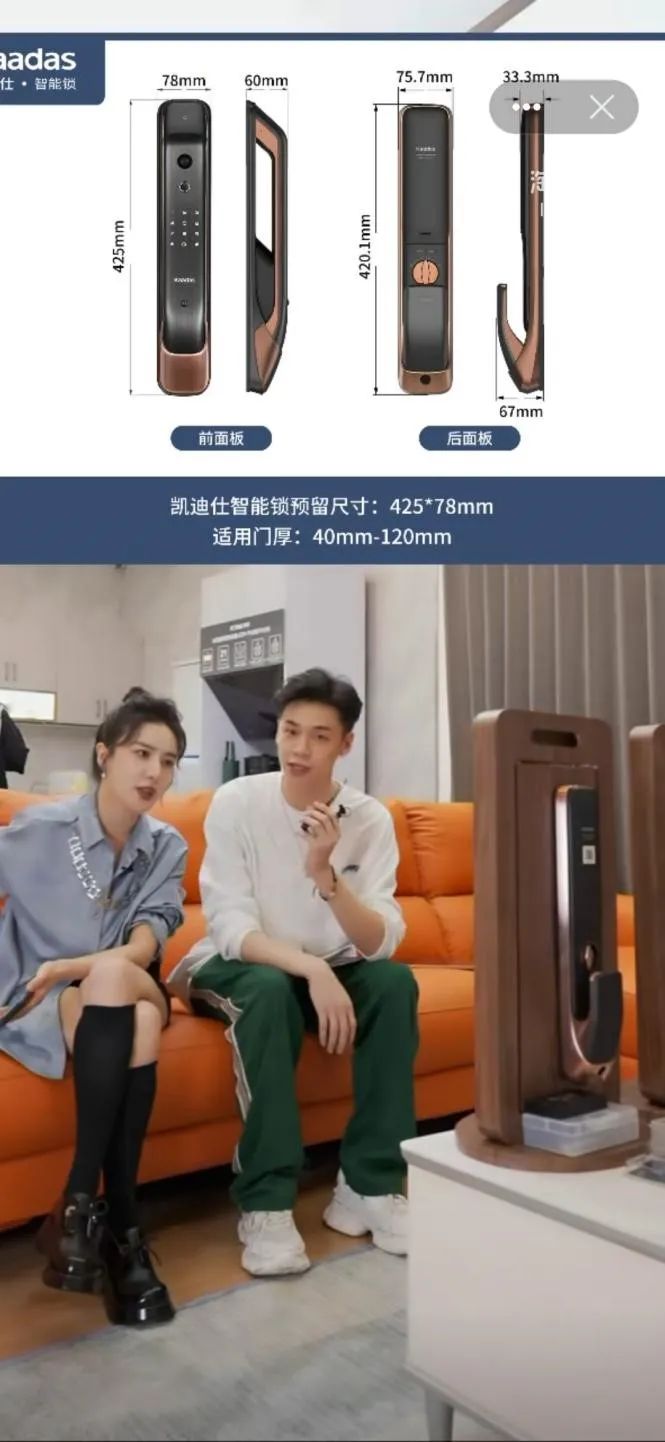Screen dimensions: 665x1442
Task: Open the mini program more options menu
Action: pyautogui.click(x=527, y=107)
